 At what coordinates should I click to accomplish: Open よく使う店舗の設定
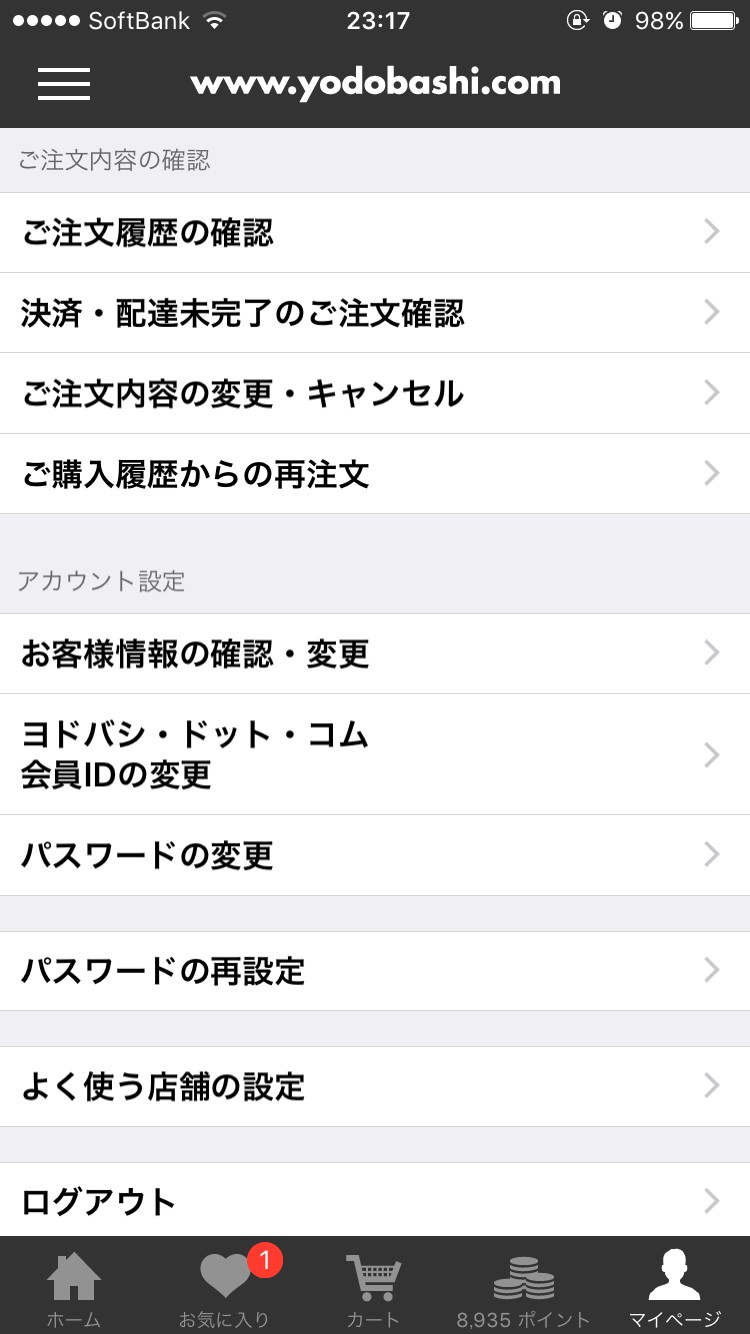375,1086
